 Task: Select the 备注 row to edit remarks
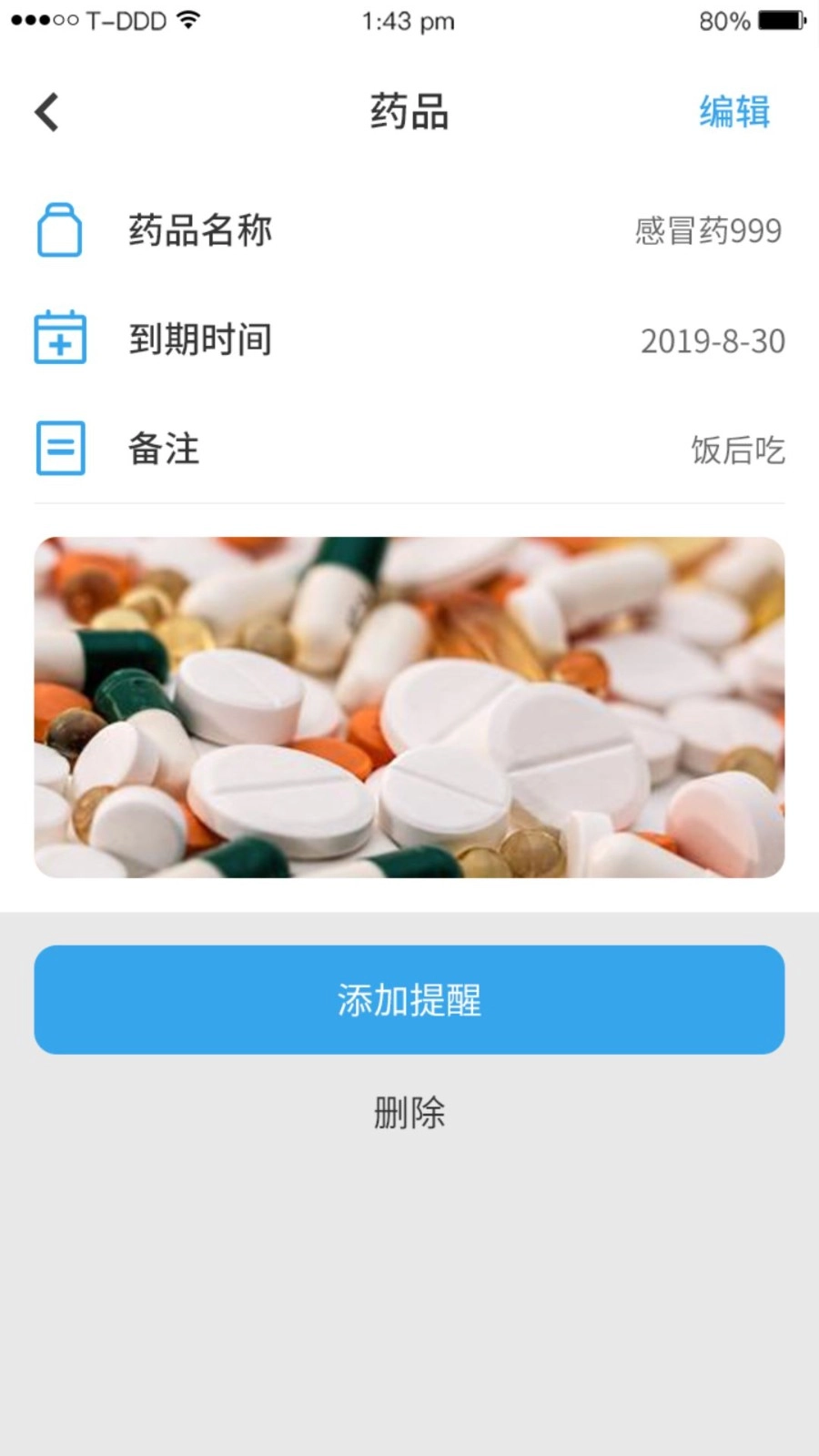(162, 450)
